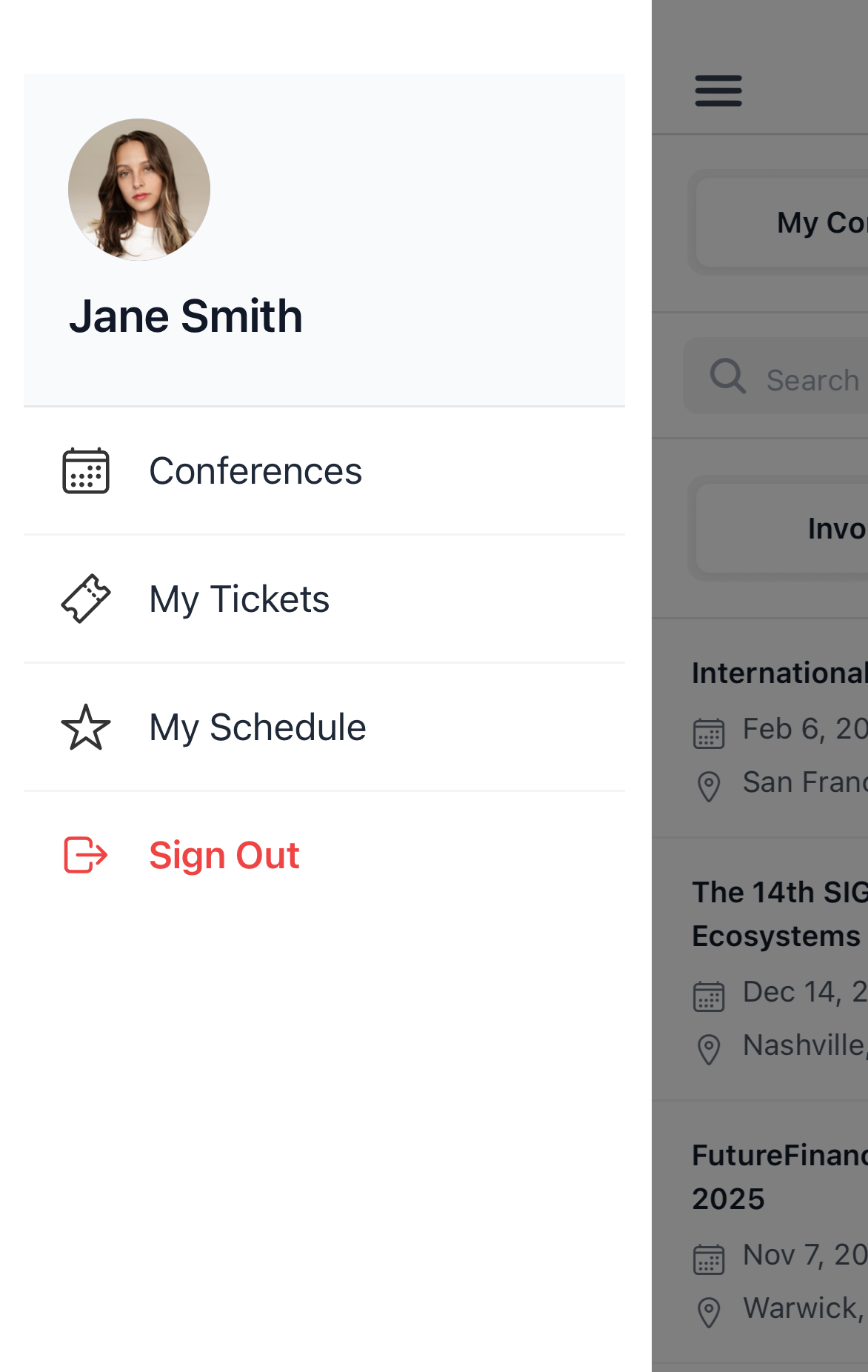Click the calendar icon next to Feb 6 date

[x=709, y=733]
